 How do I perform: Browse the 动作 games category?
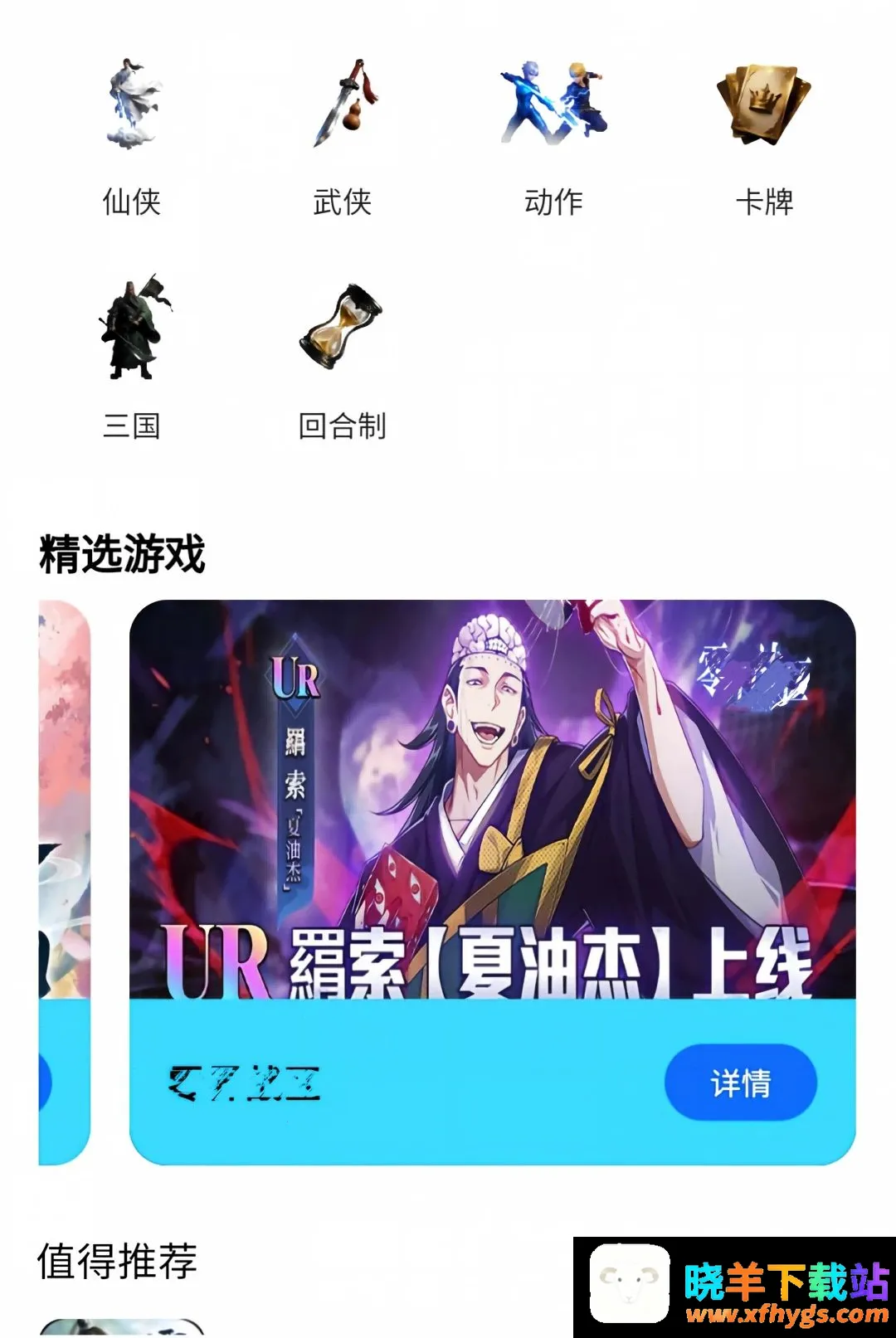[553, 137]
